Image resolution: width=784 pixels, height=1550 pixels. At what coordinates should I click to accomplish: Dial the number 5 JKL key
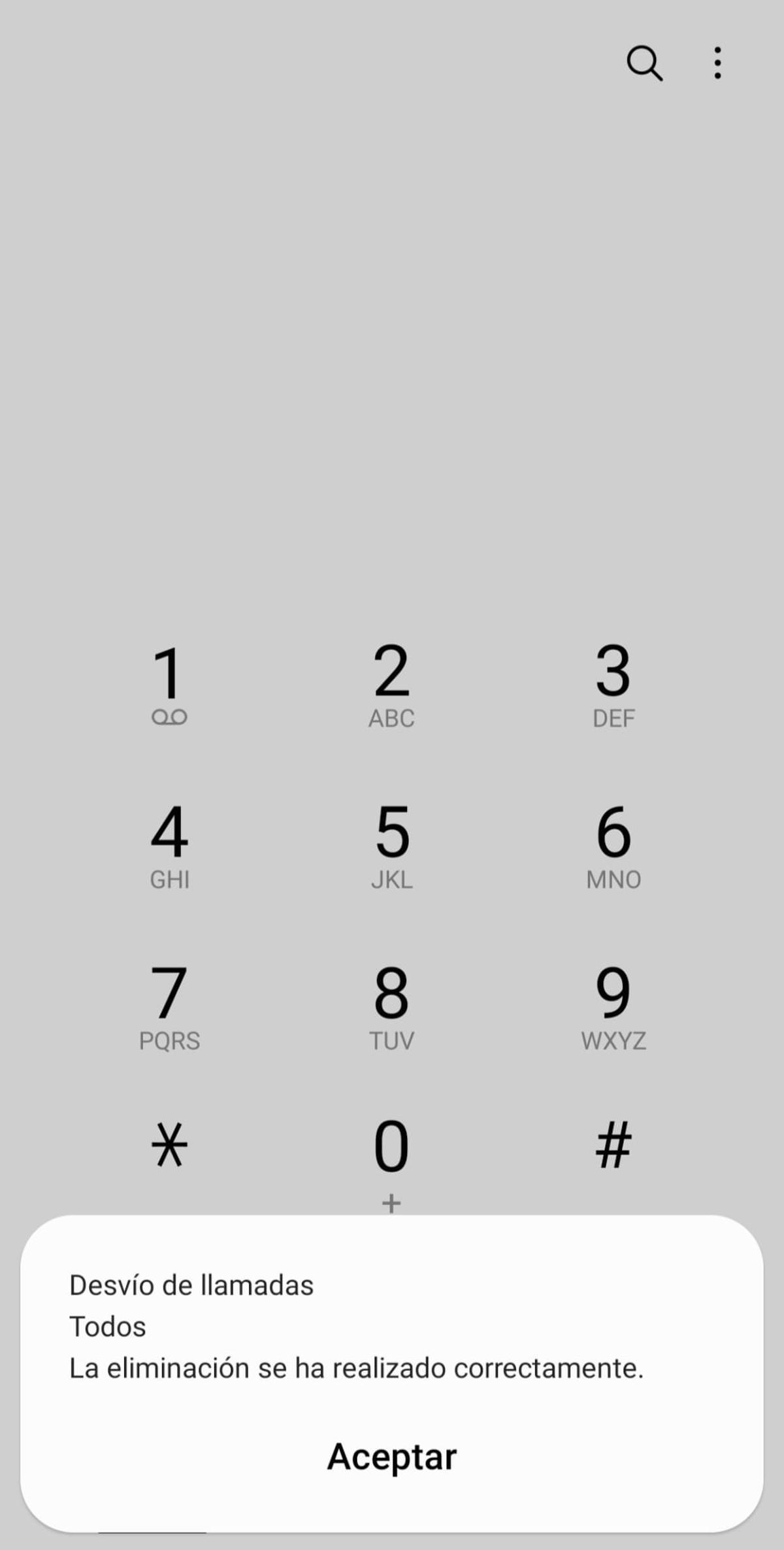click(x=391, y=843)
